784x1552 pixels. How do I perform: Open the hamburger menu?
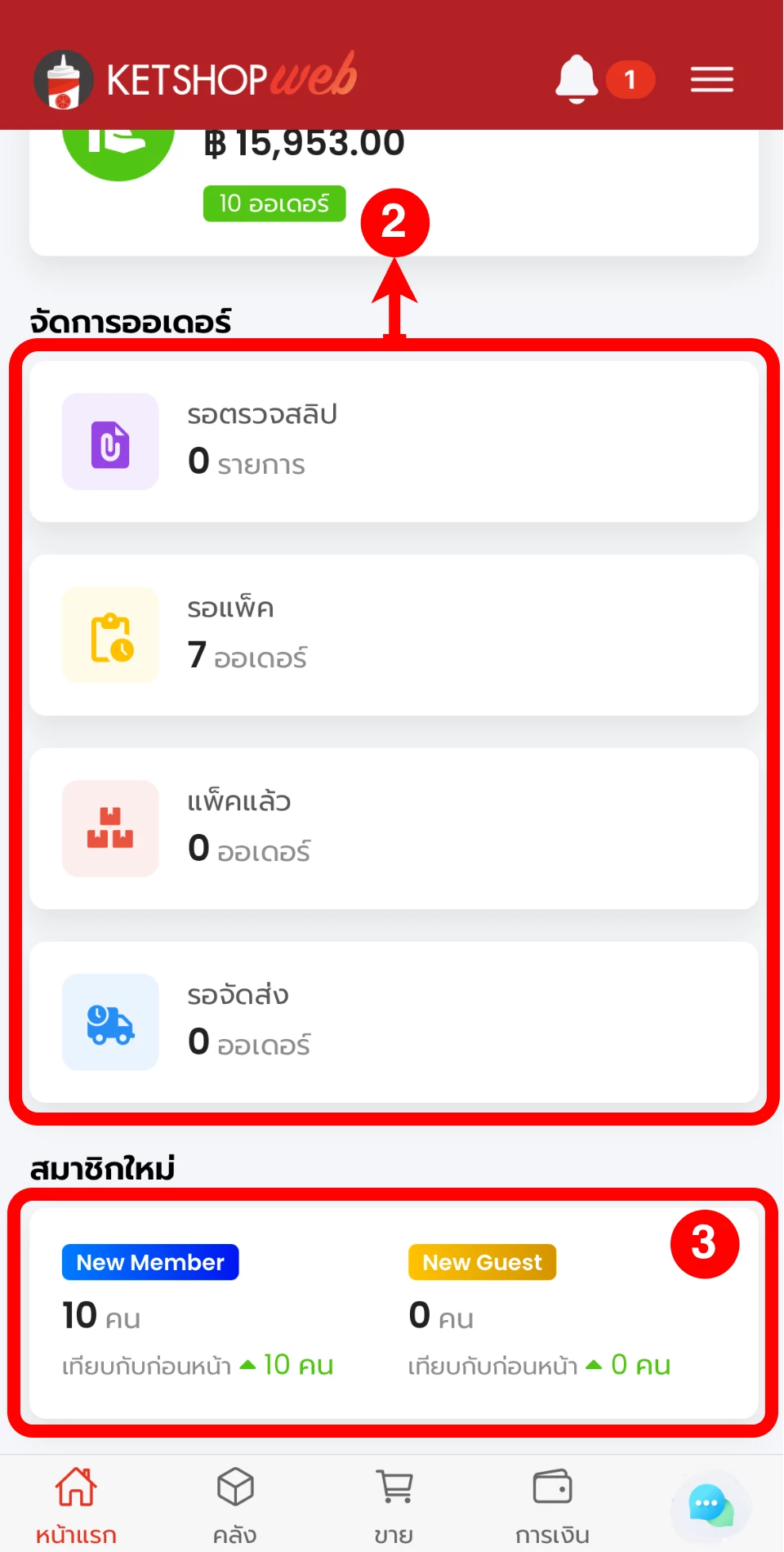711,79
